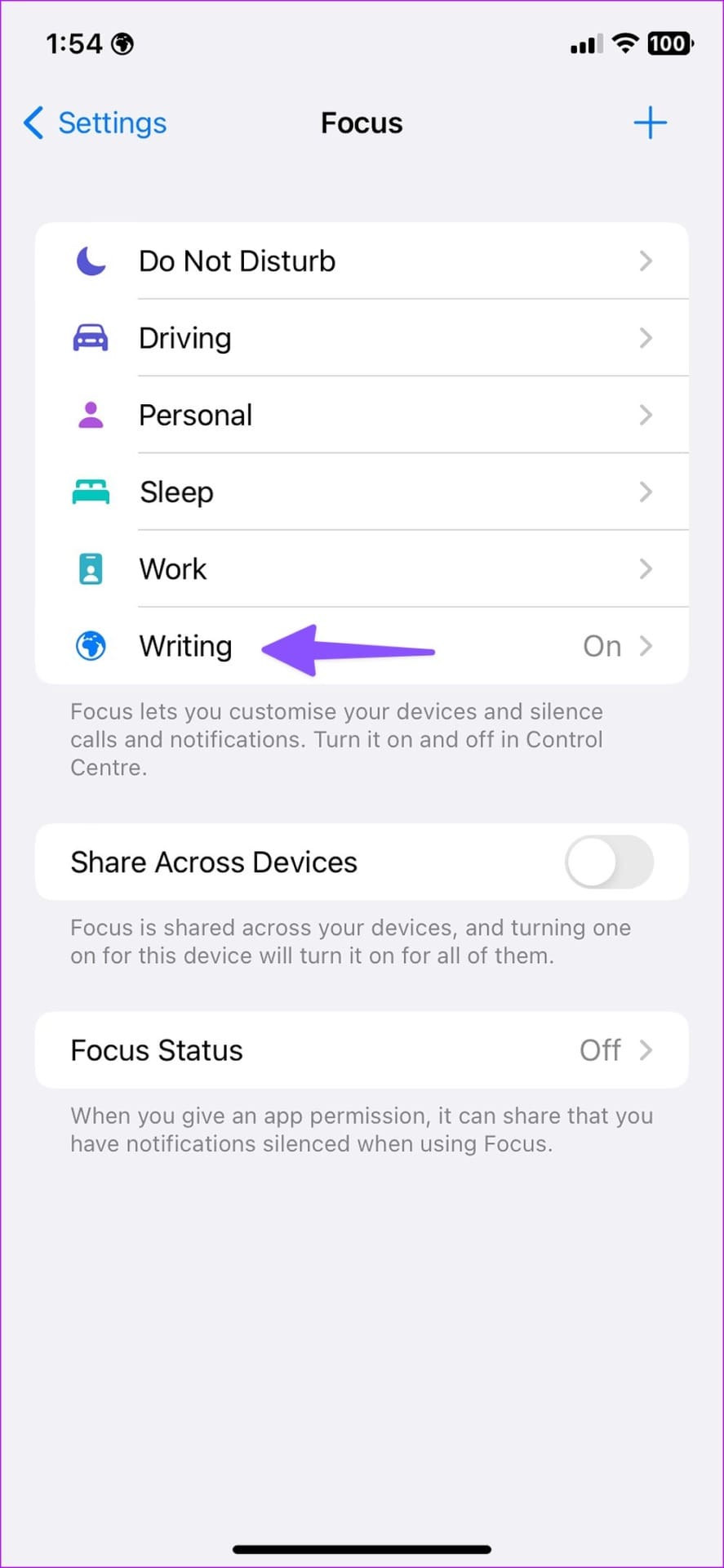Select the Personal focus row
Screen dimensions: 724x1568
tap(362, 415)
